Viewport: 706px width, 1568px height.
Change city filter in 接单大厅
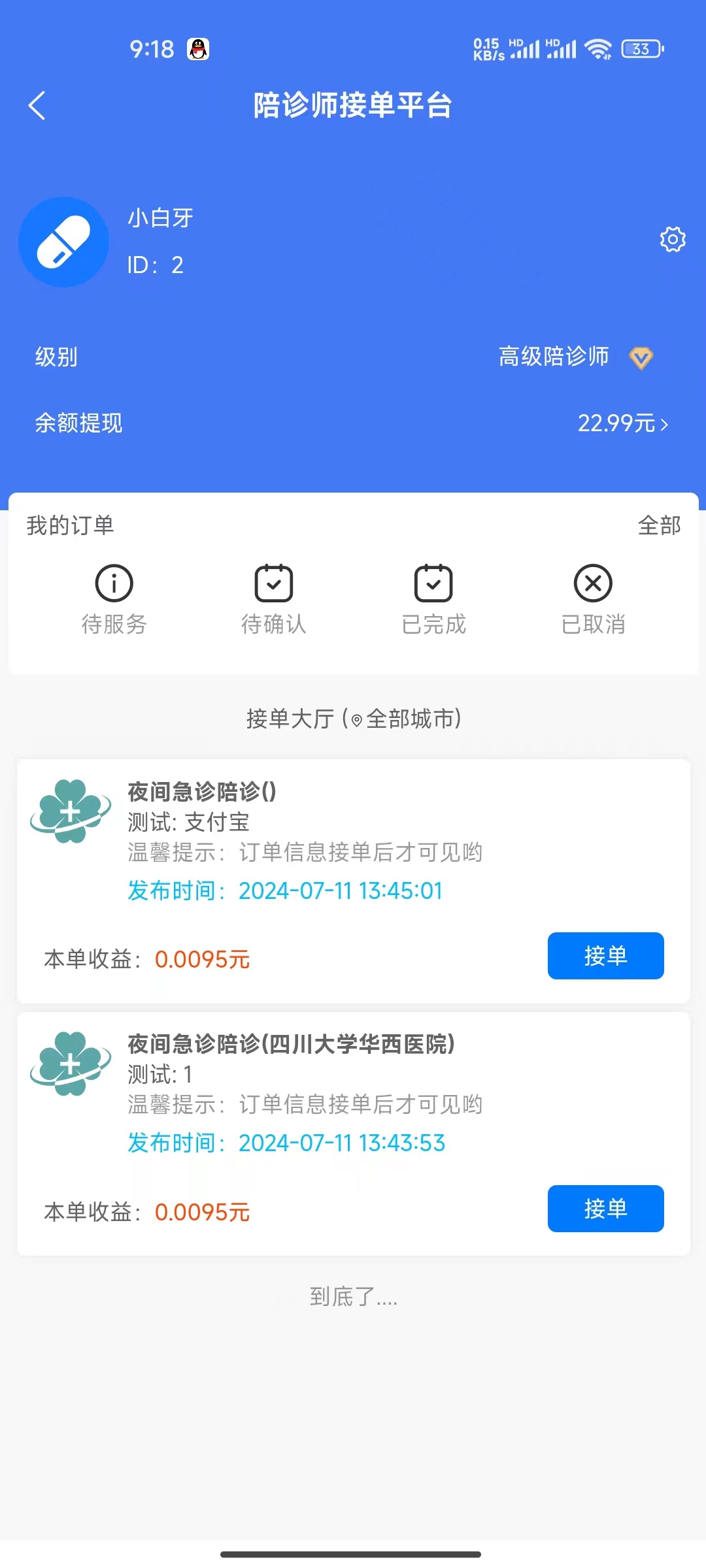click(x=406, y=719)
